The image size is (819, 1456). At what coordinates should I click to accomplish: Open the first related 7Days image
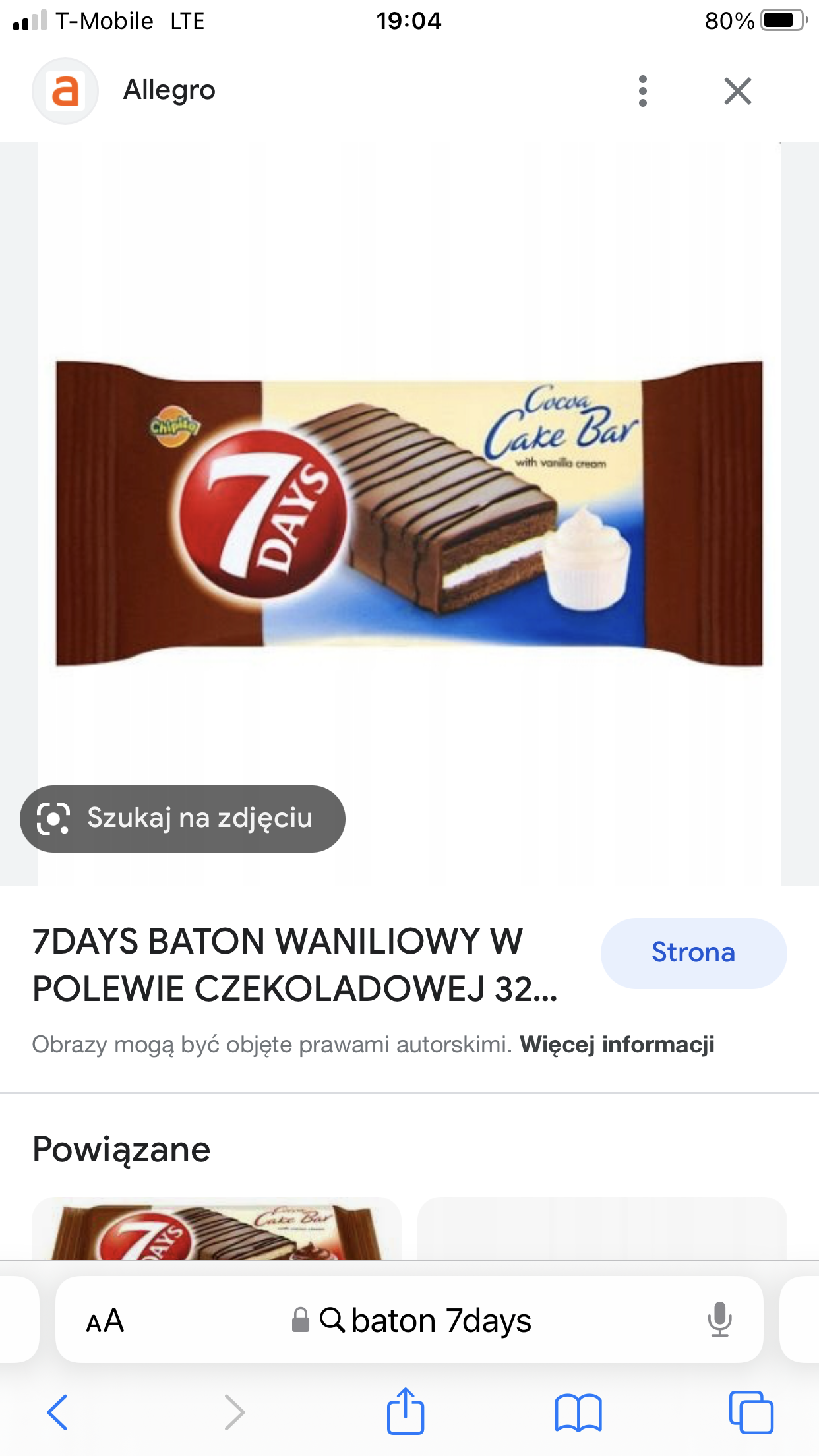(216, 1229)
